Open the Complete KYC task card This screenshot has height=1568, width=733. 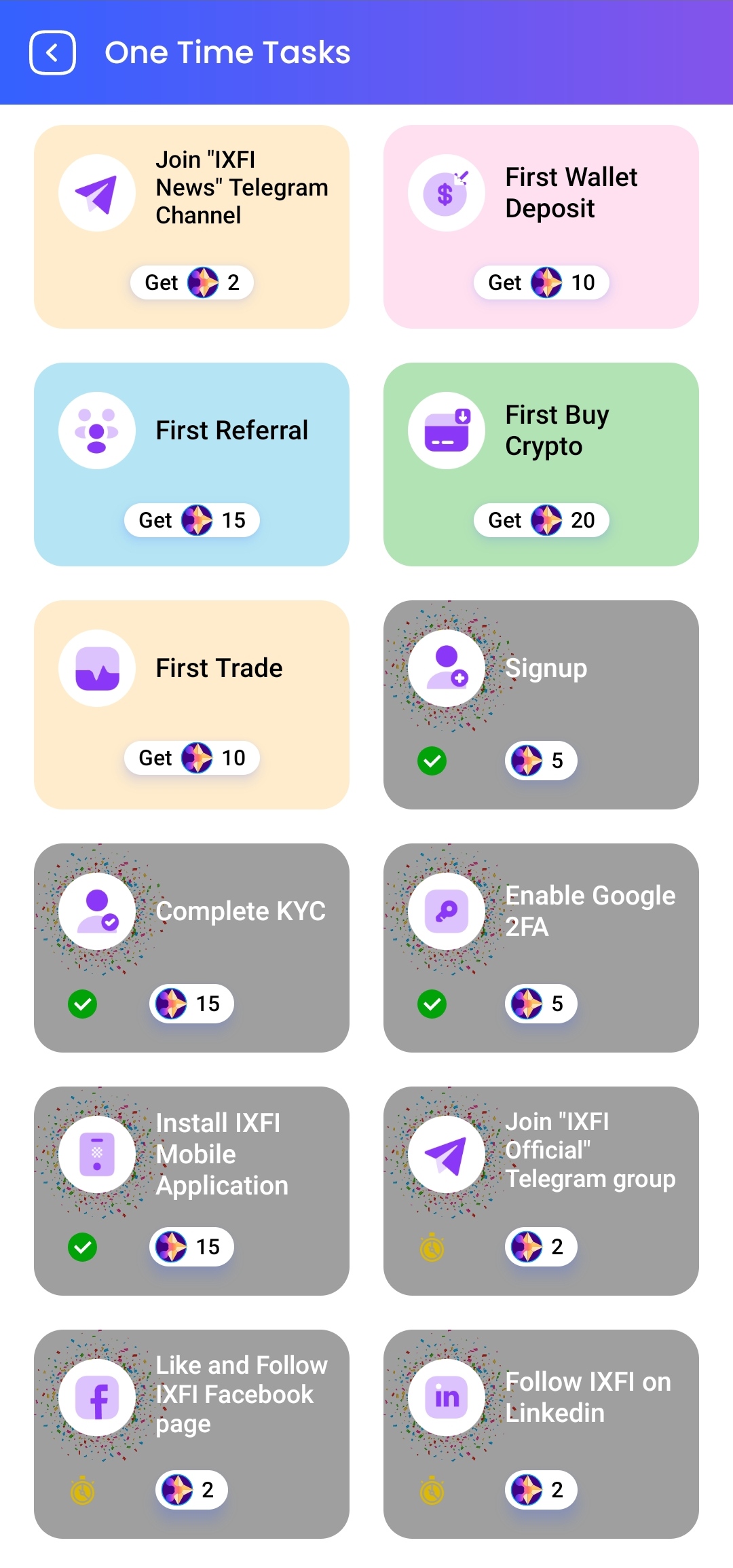[191, 947]
